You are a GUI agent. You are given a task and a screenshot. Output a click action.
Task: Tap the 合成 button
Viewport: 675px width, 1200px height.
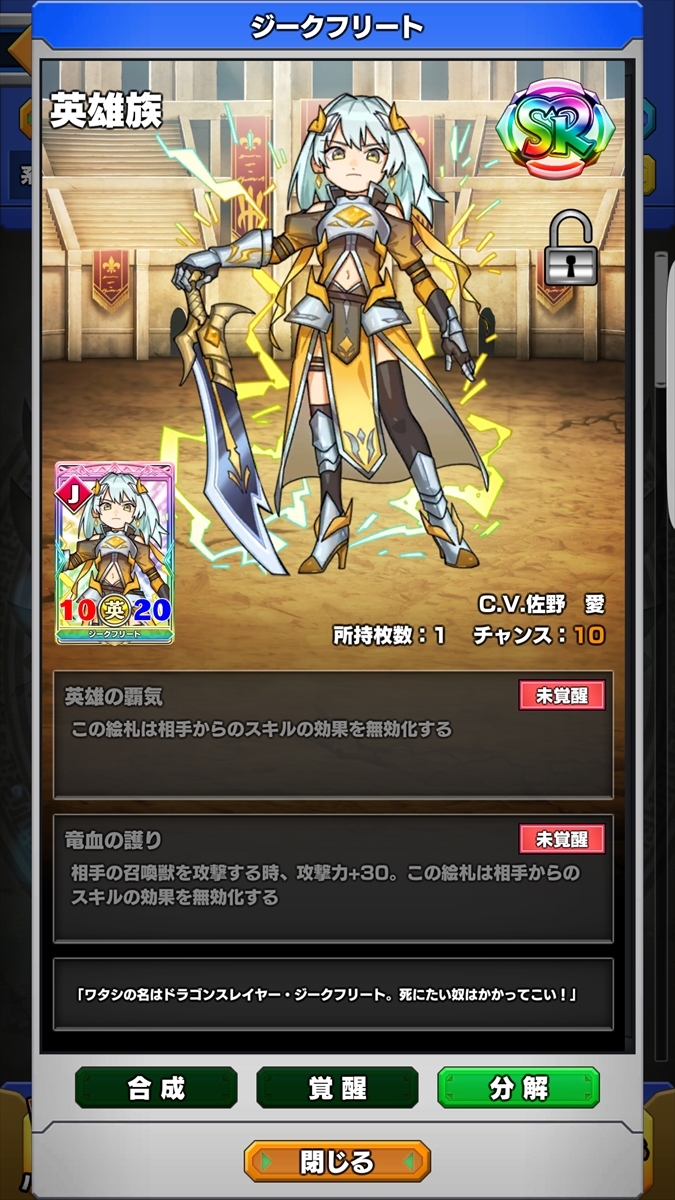tap(156, 1088)
